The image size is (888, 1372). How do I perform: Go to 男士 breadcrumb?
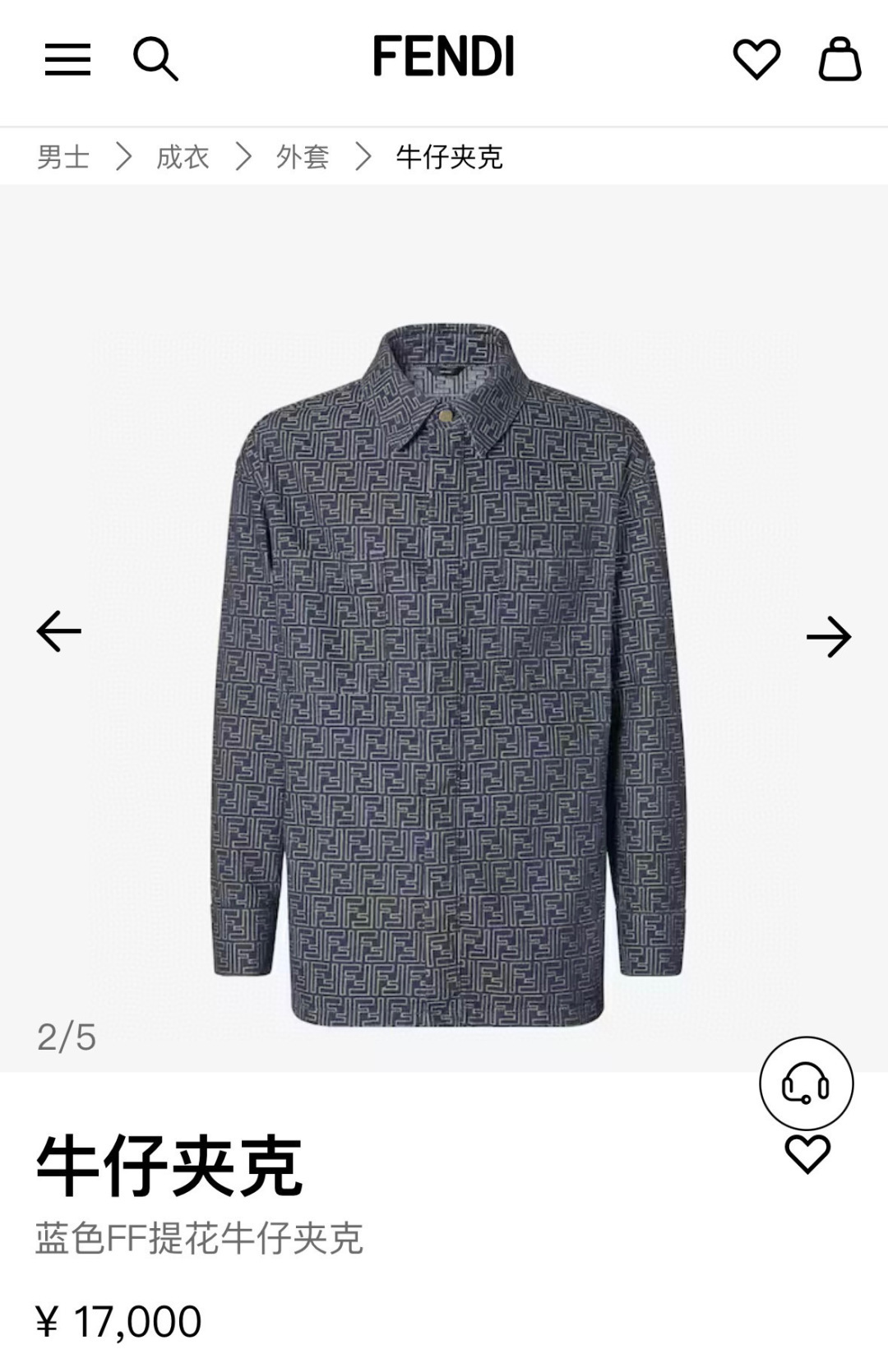(x=63, y=156)
